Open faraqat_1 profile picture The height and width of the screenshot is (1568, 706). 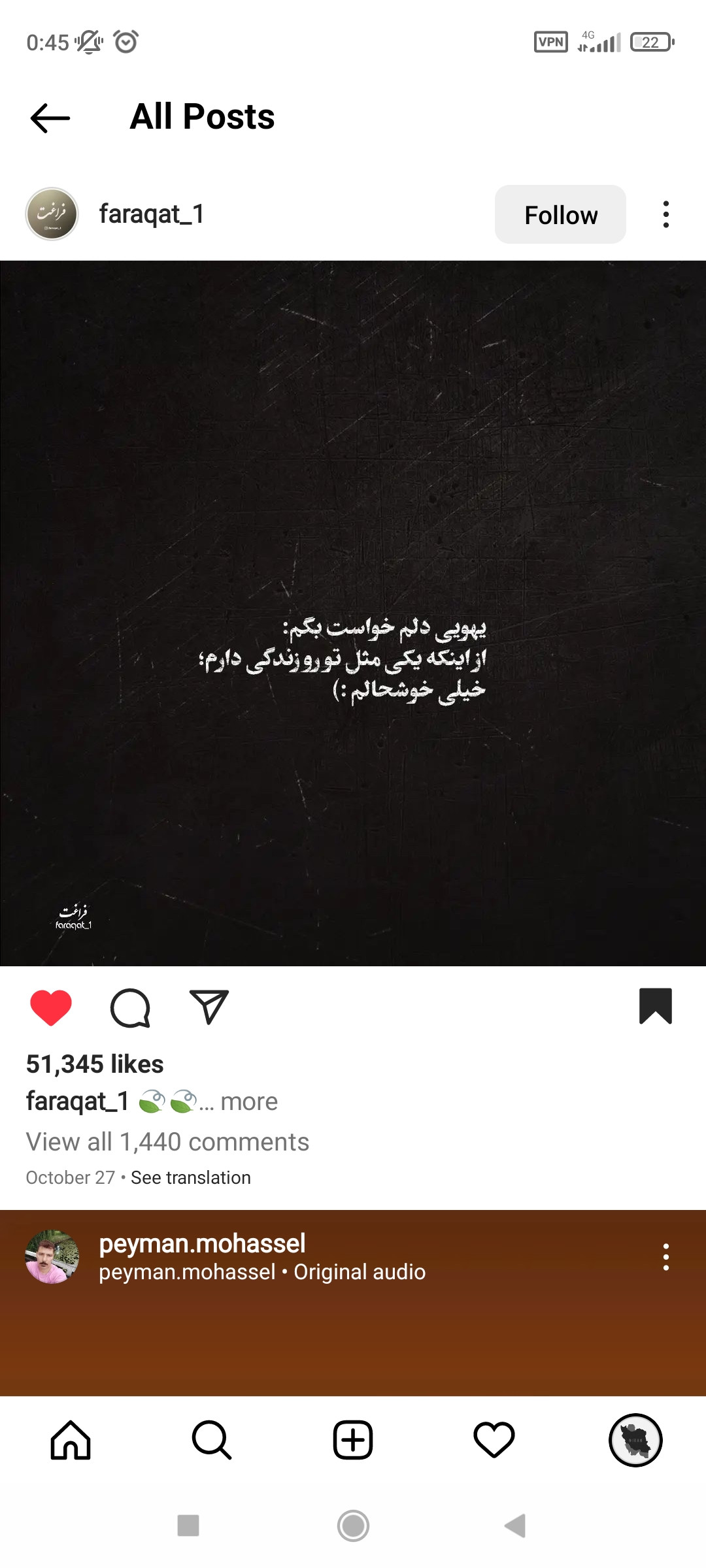[52, 214]
